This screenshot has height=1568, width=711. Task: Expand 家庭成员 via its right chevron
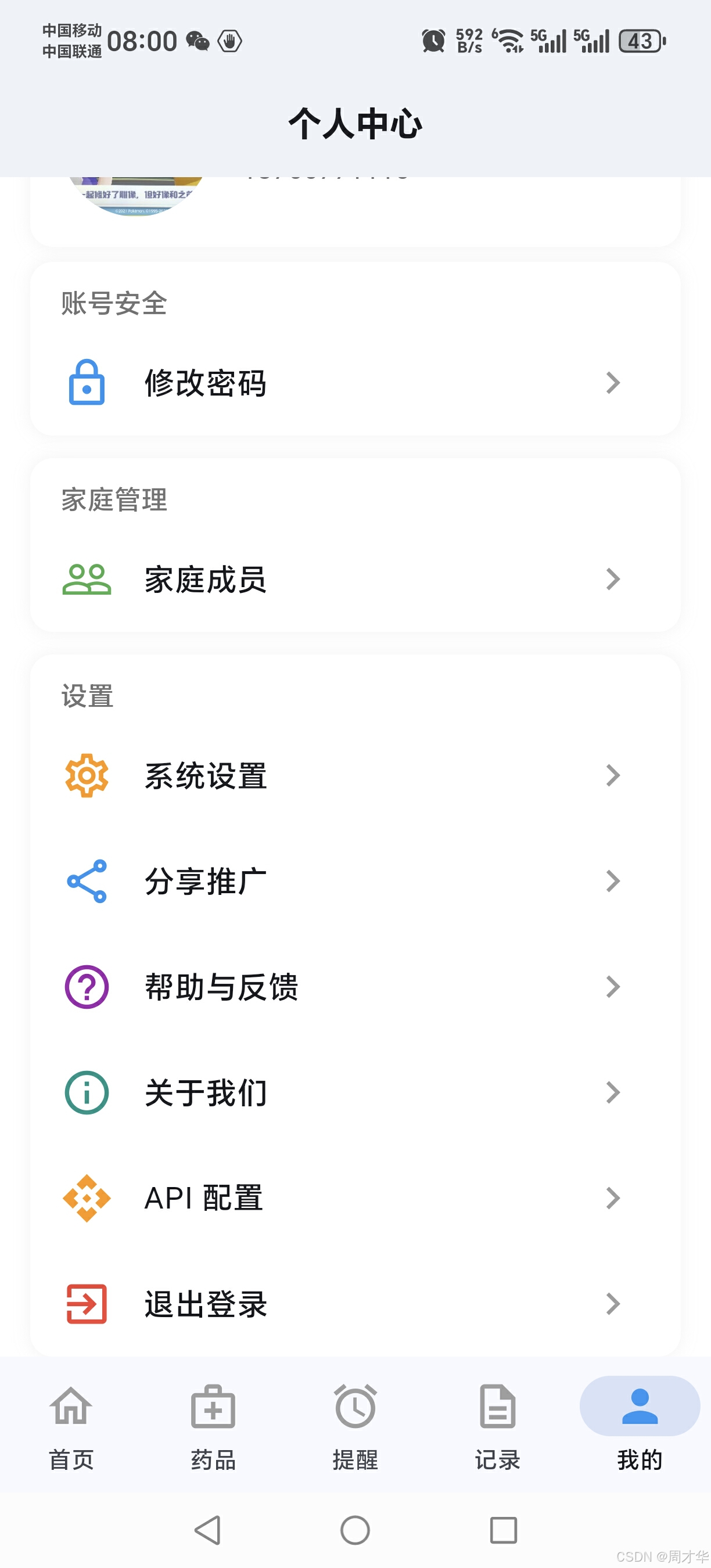coord(612,579)
